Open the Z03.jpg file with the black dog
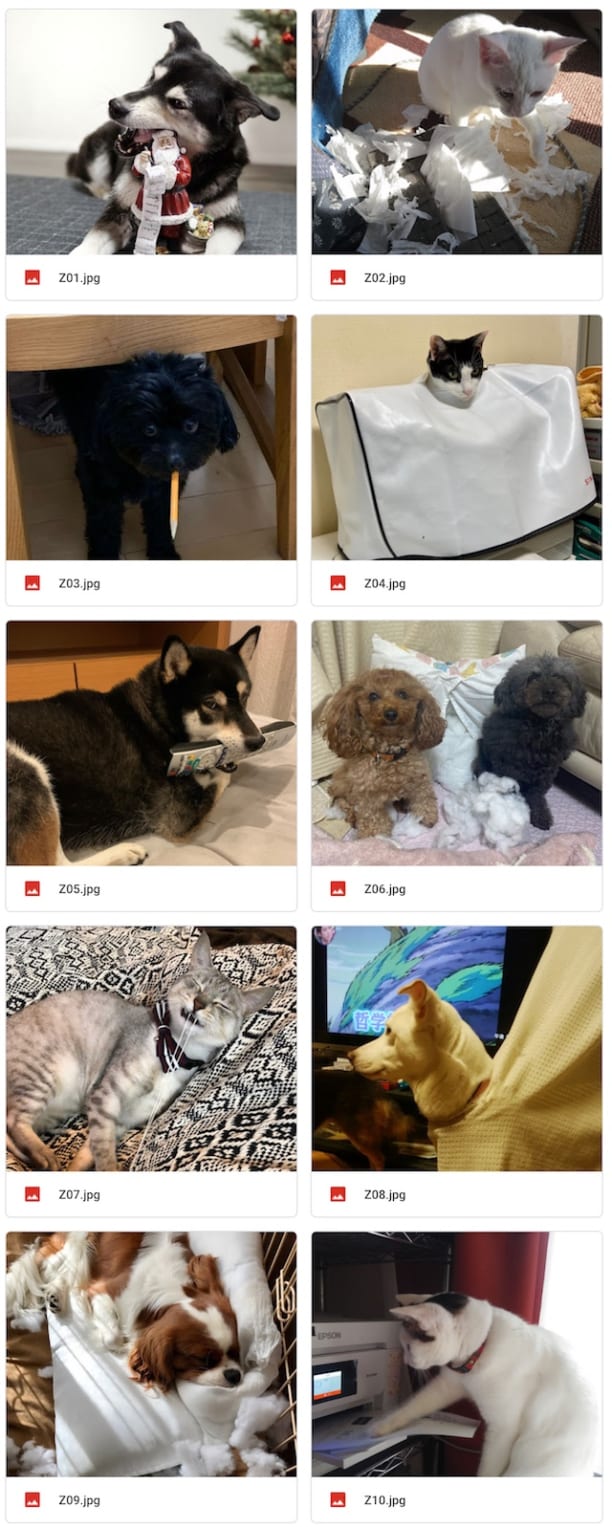Screen dimensions: 612x1527 (151, 438)
